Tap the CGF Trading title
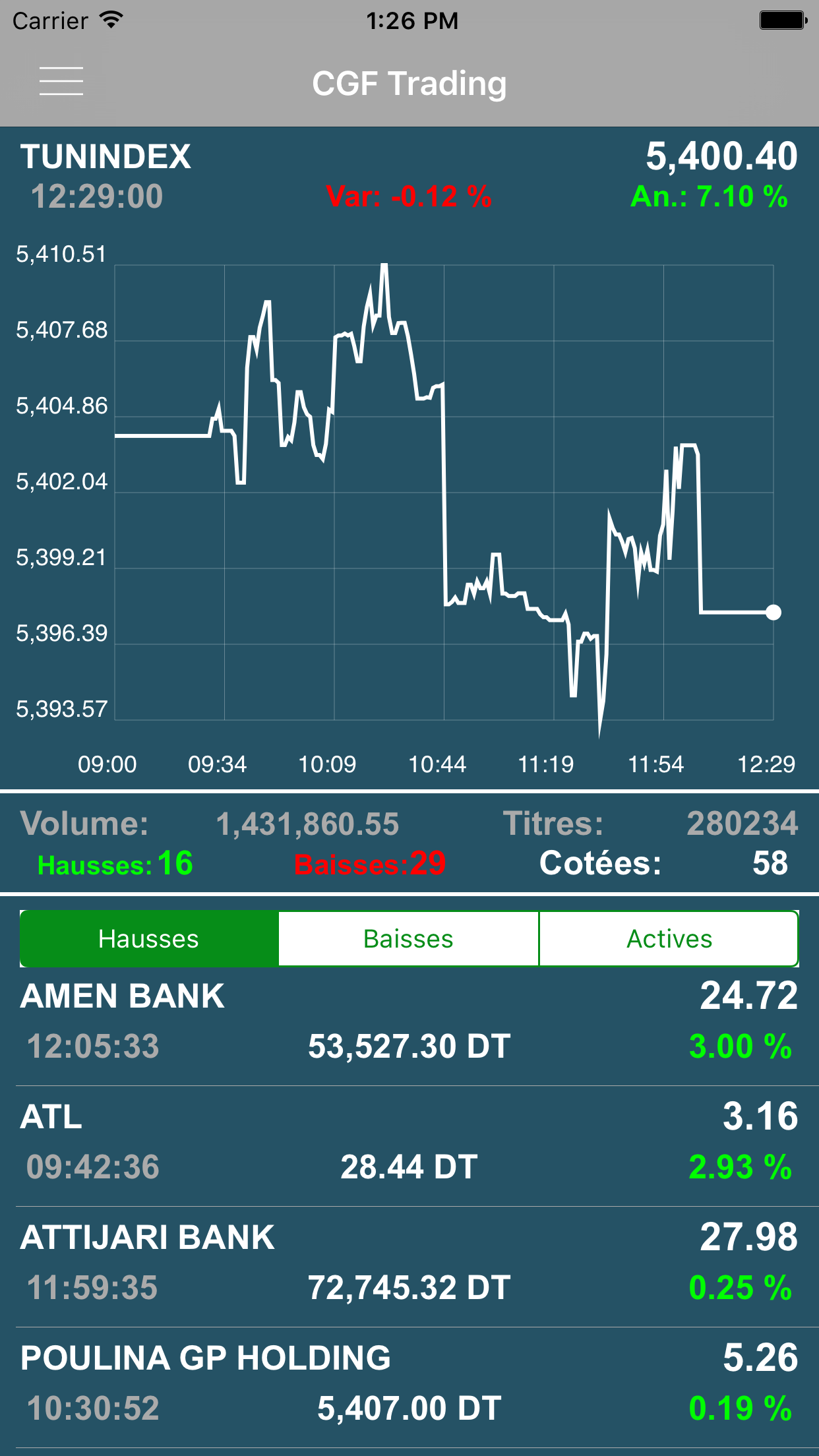 [409, 83]
